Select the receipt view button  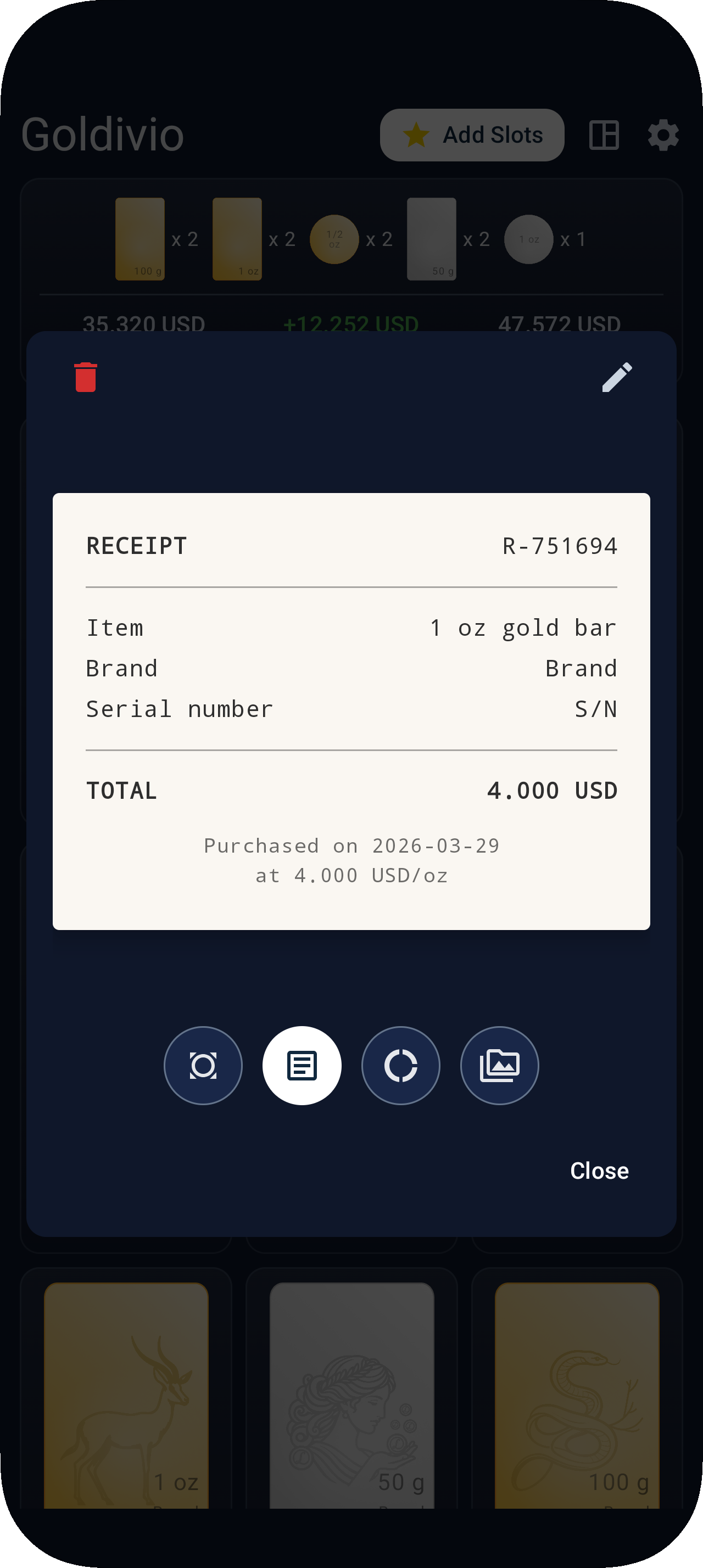coord(302,1065)
